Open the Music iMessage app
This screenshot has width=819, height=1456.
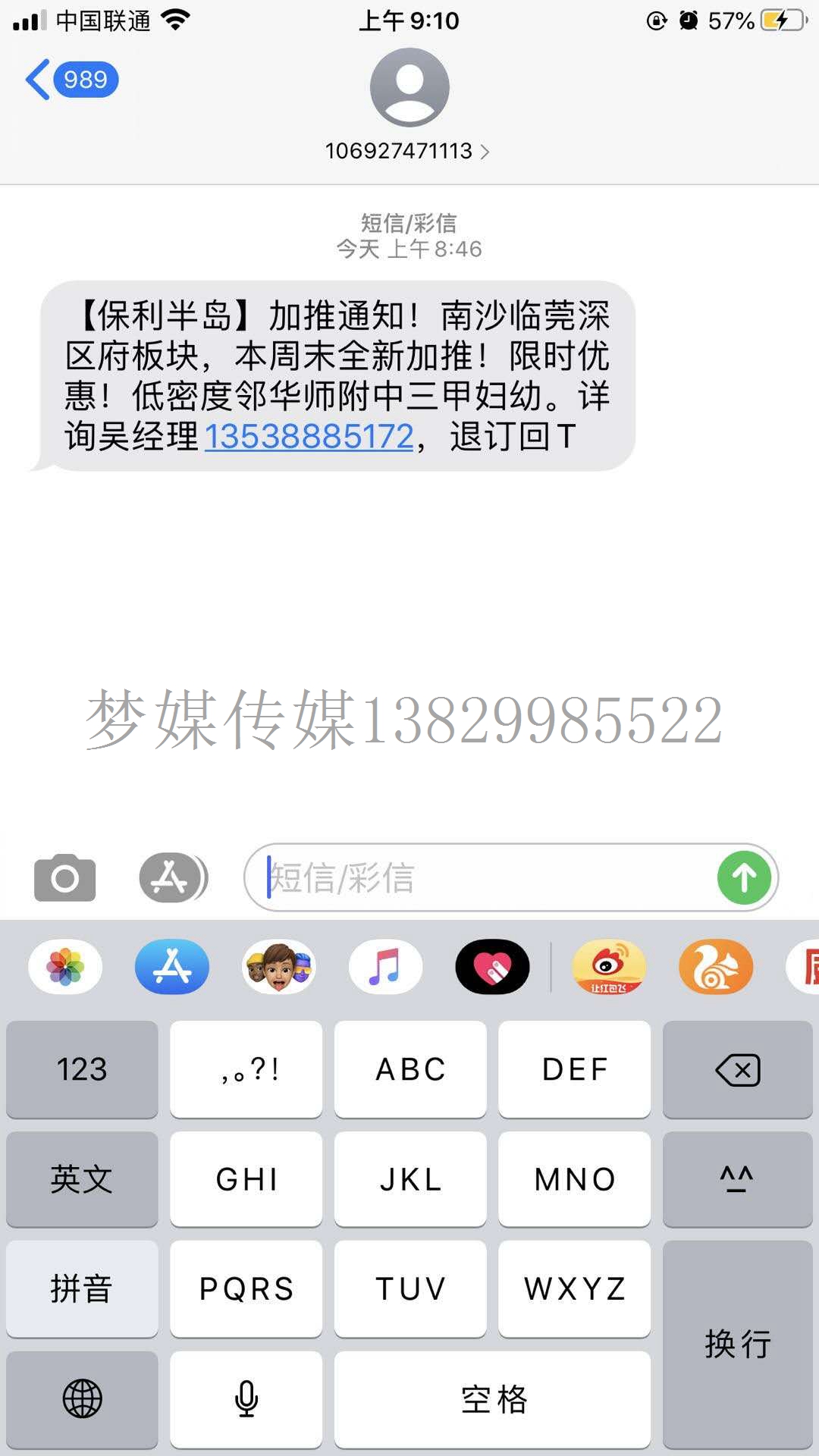[385, 967]
